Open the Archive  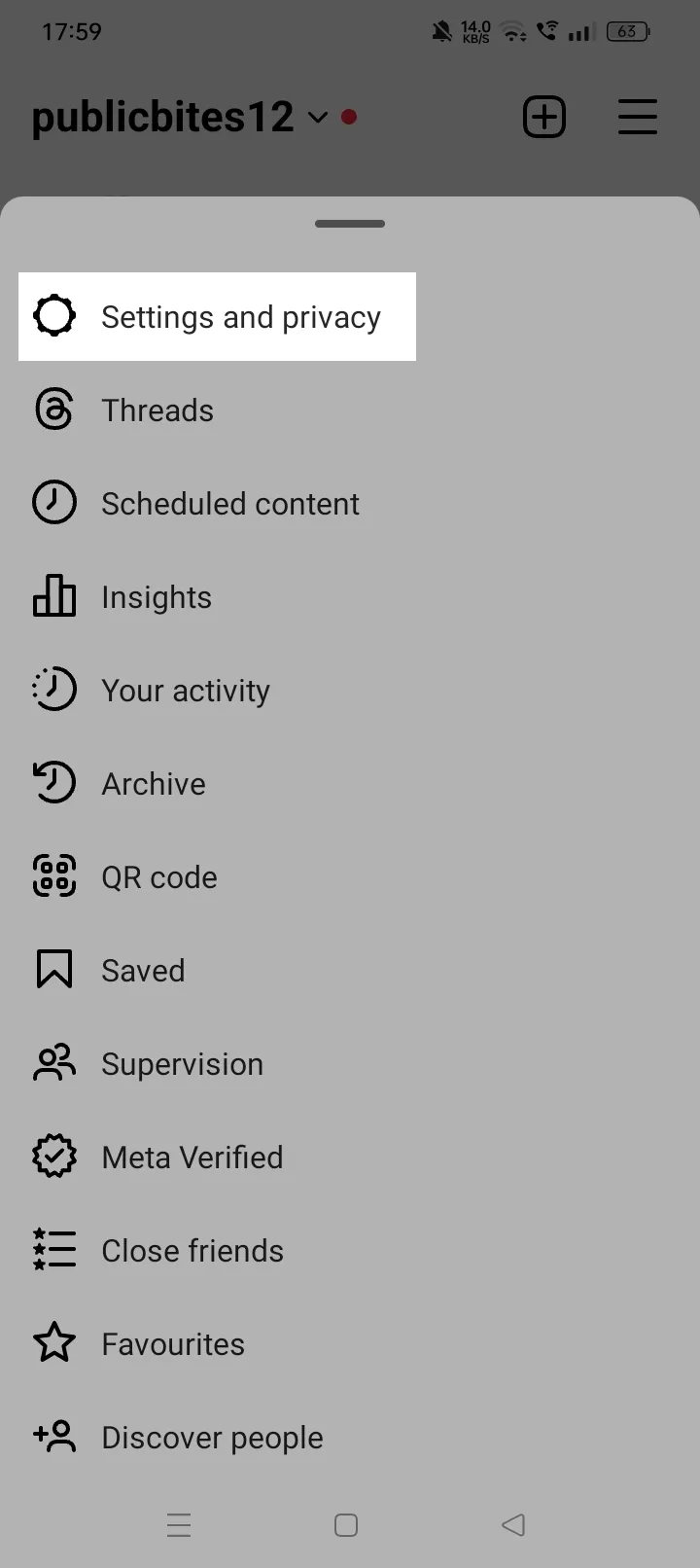click(x=154, y=784)
